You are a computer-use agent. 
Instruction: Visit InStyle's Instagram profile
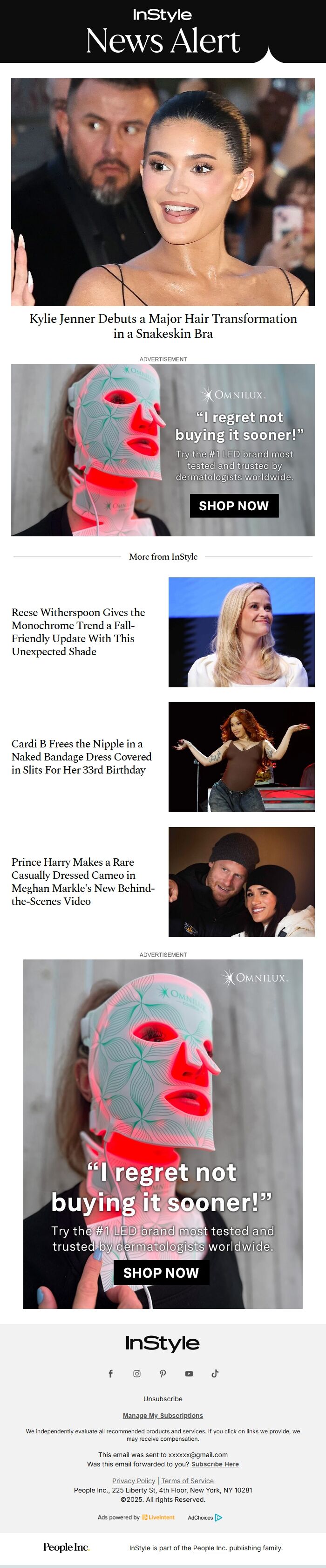(x=137, y=1373)
